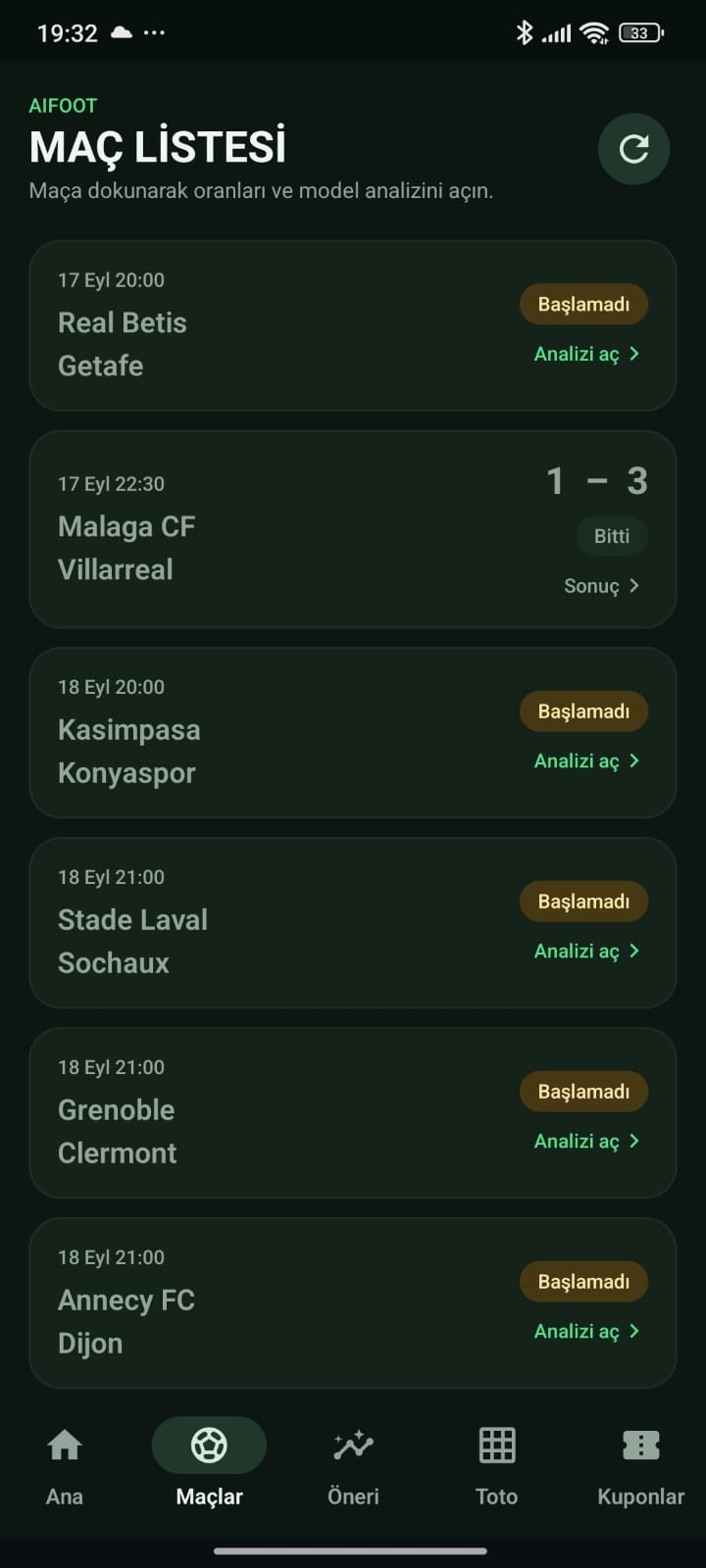Screen dimensions: 706x1568
Task: View the Malaga CF vs Villarreal result
Action: click(x=601, y=586)
